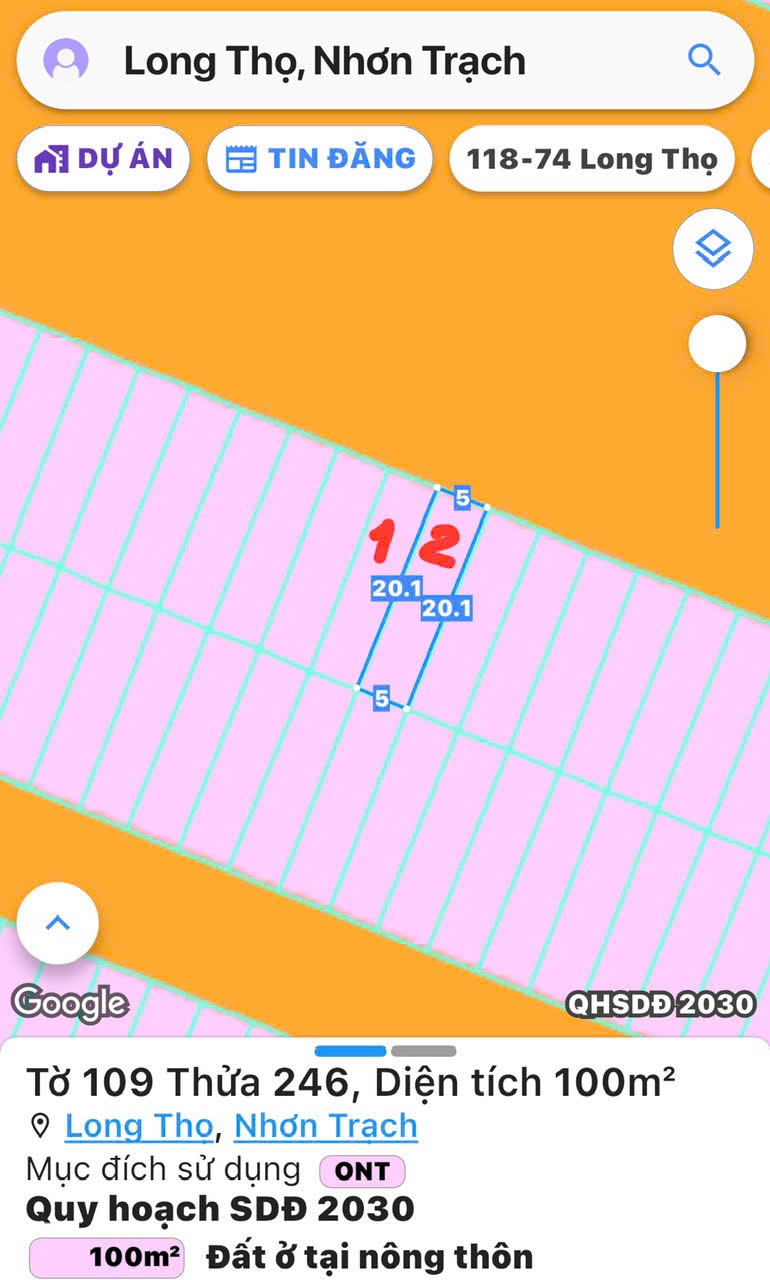Select the DỰ ÁN chip
Viewport: 770px width, 1280px height.
click(x=103, y=158)
